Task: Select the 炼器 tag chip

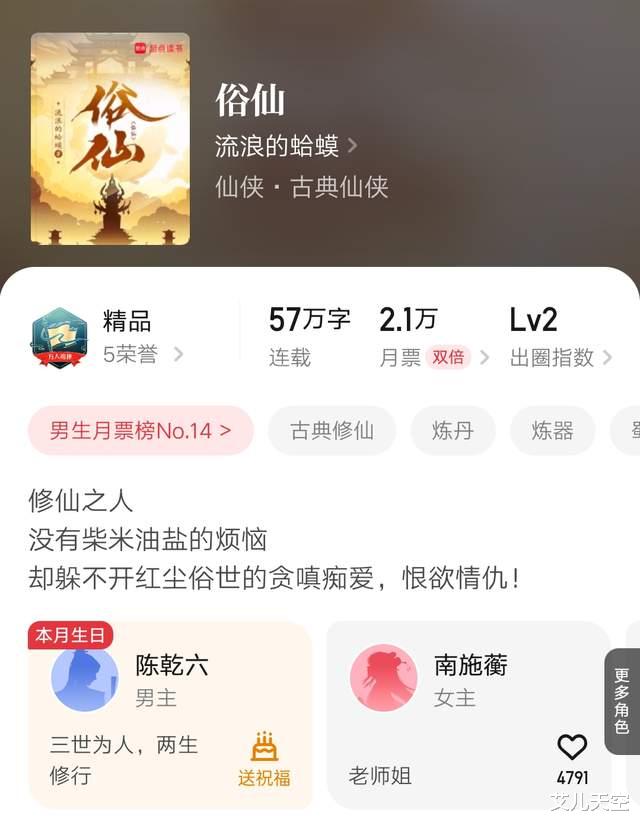Action: [552, 431]
